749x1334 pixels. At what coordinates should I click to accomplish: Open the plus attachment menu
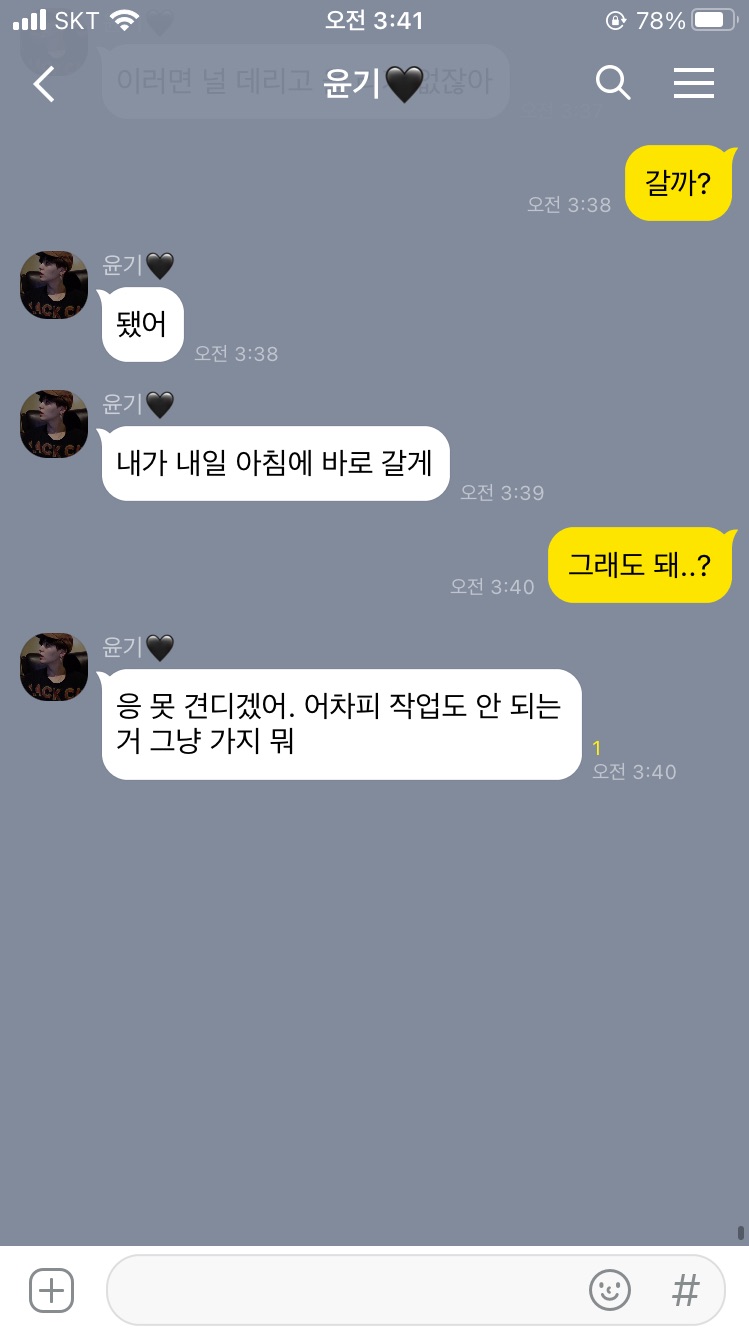tap(52, 1290)
